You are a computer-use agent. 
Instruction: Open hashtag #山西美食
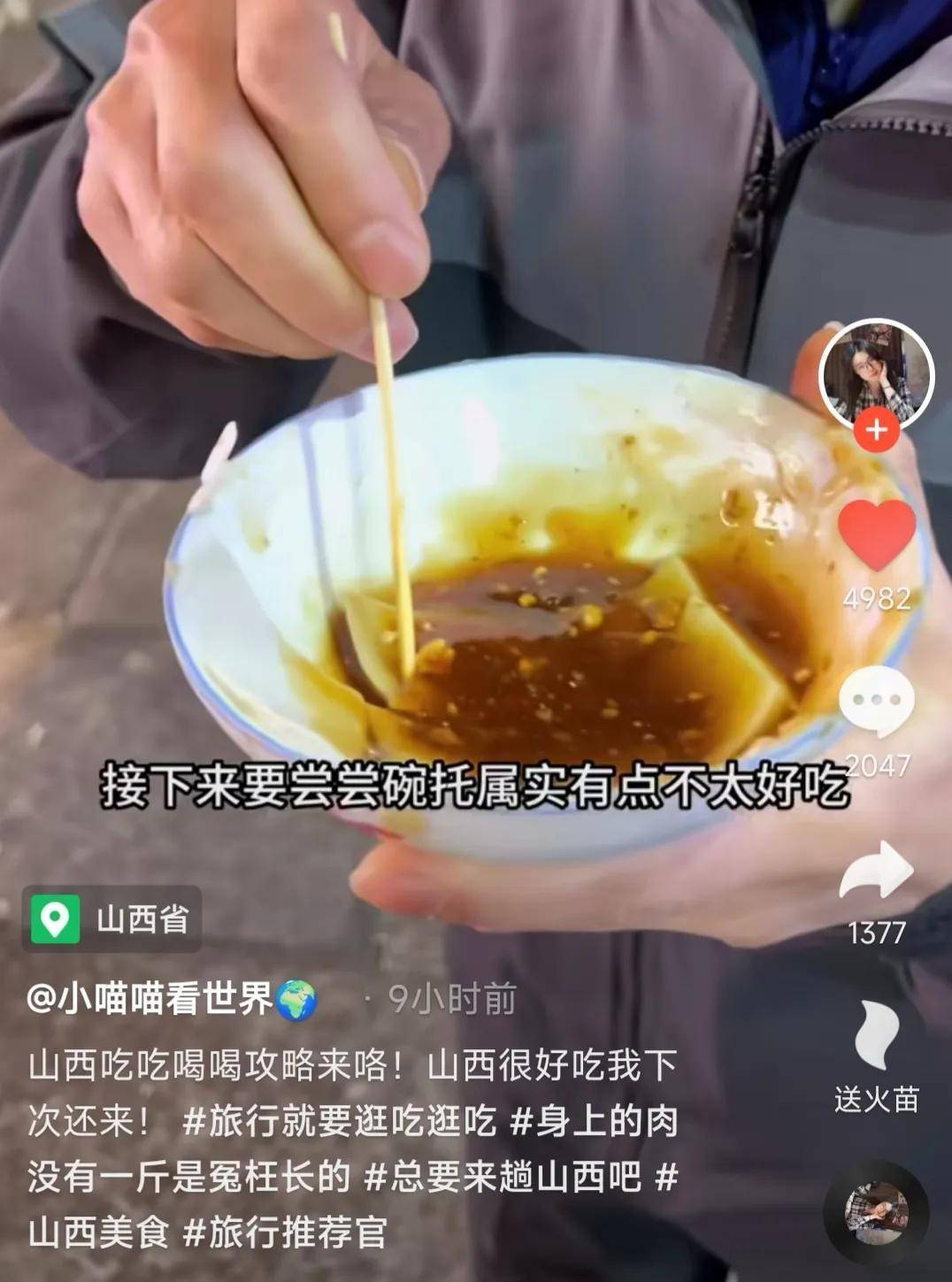[97, 1232]
